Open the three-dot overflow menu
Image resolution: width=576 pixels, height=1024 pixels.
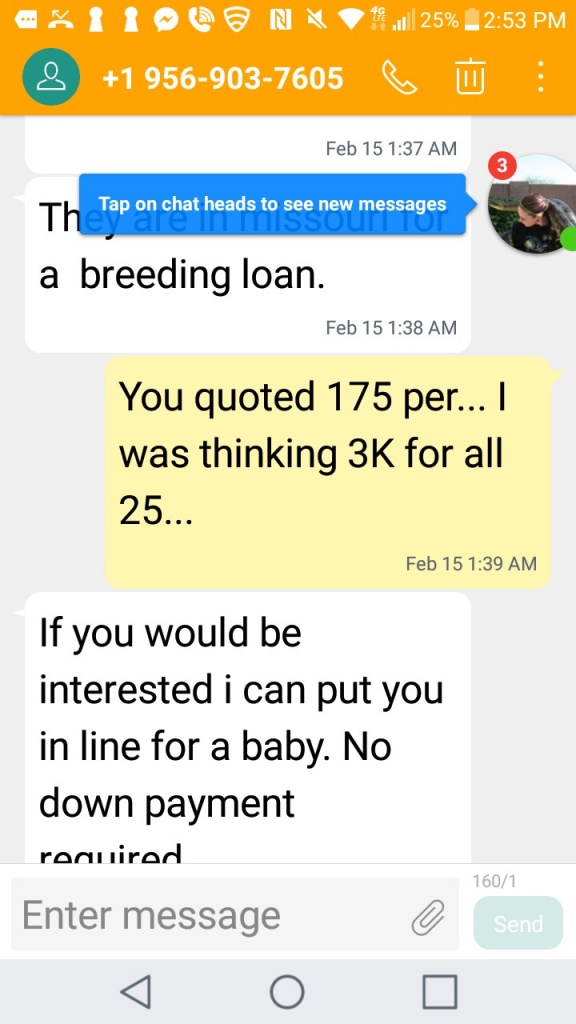(540, 78)
